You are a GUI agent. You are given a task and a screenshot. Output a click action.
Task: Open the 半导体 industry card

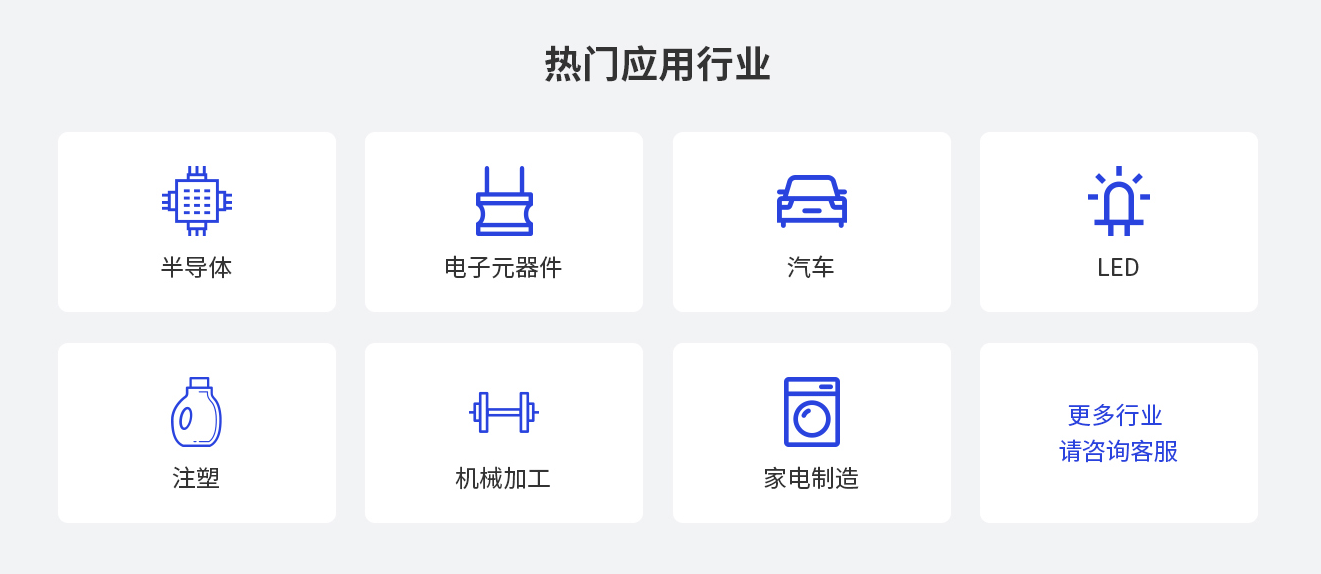pos(197,222)
